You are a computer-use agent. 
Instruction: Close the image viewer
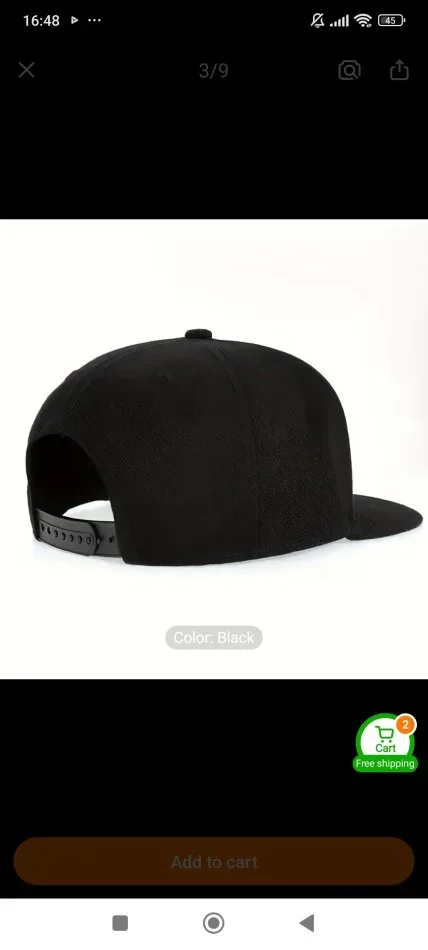tap(26, 70)
